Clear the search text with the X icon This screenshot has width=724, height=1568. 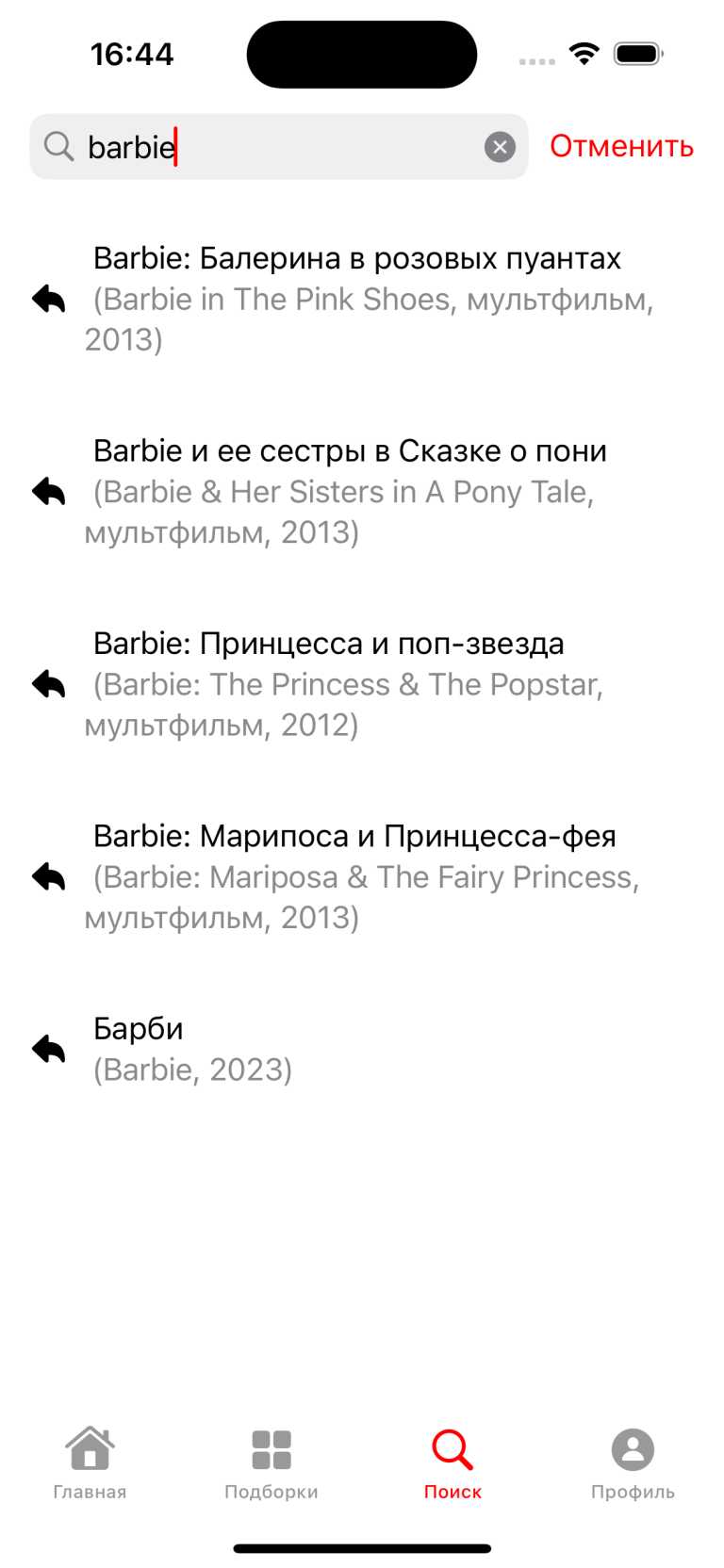[x=500, y=147]
